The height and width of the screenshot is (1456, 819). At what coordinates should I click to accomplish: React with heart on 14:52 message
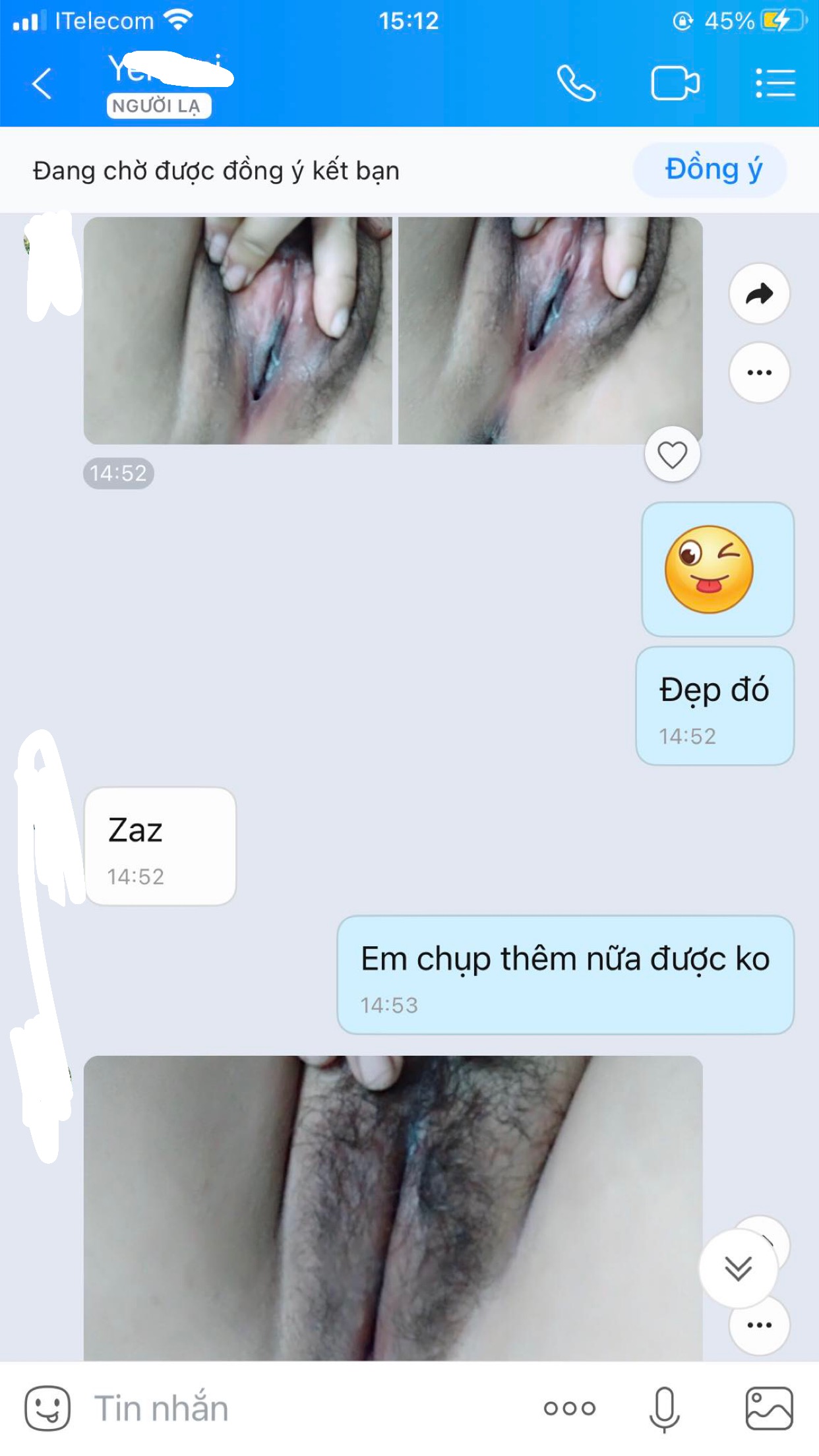[x=672, y=454]
